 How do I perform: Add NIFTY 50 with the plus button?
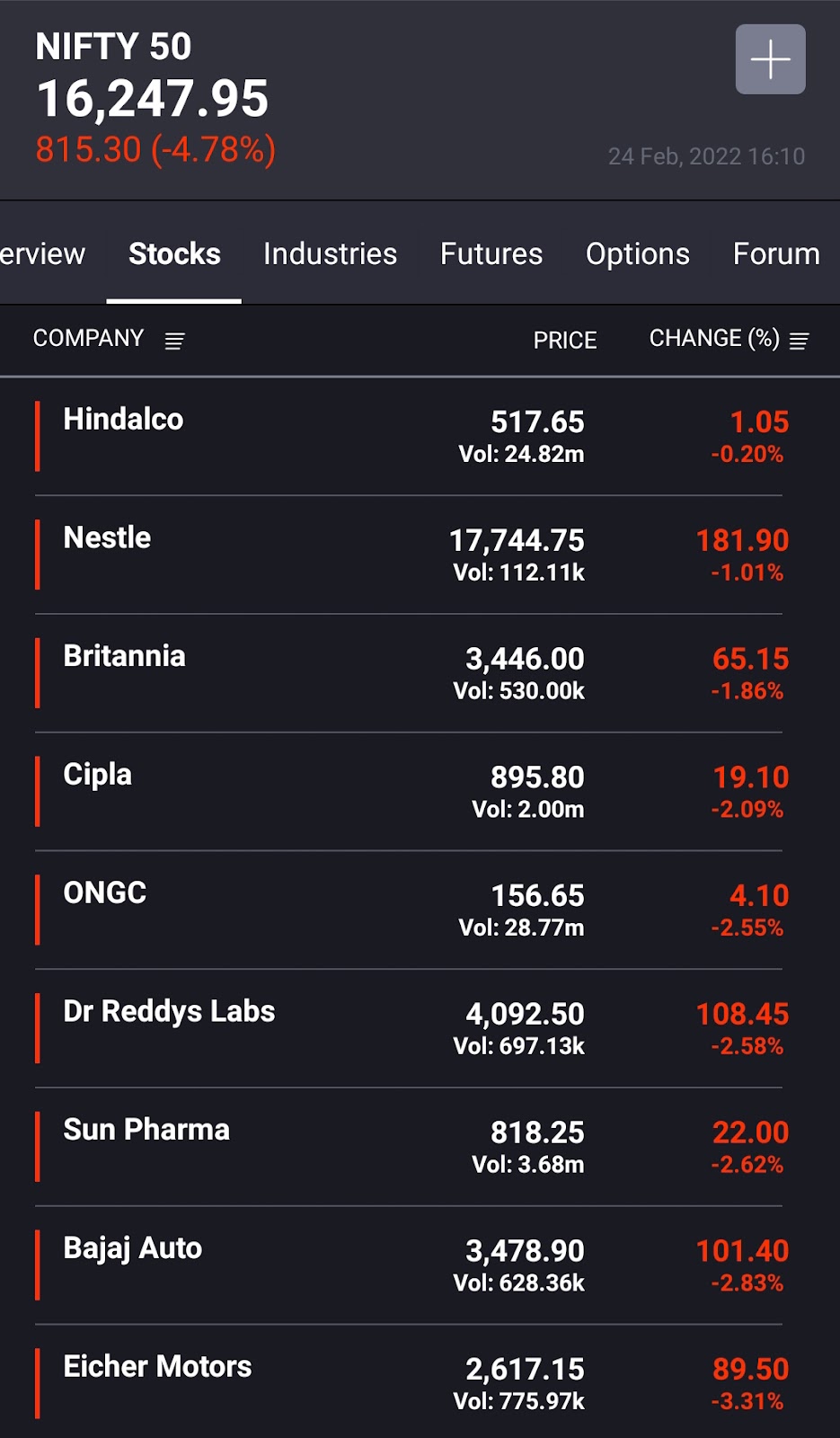pyautogui.click(x=770, y=59)
